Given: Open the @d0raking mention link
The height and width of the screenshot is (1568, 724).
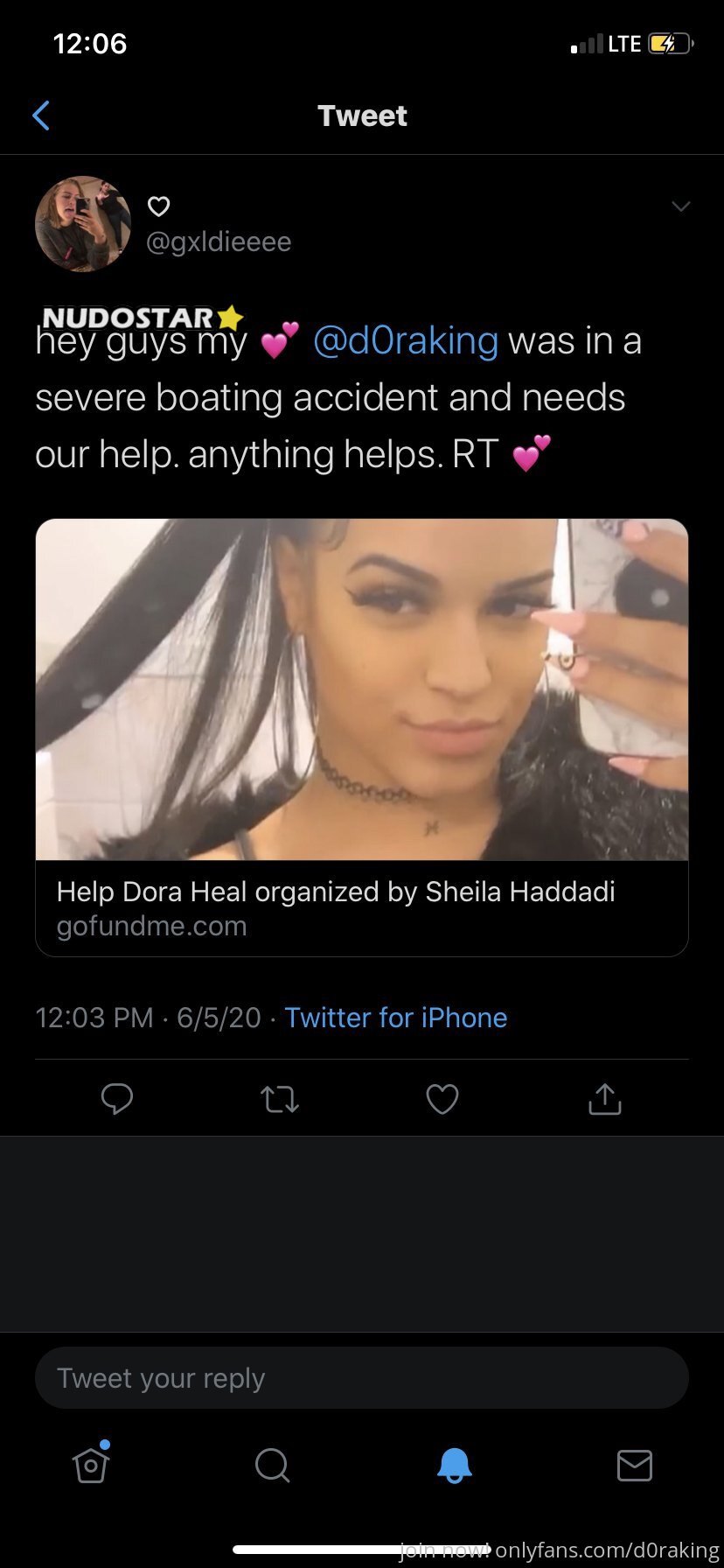Looking at the screenshot, I should click(x=406, y=340).
